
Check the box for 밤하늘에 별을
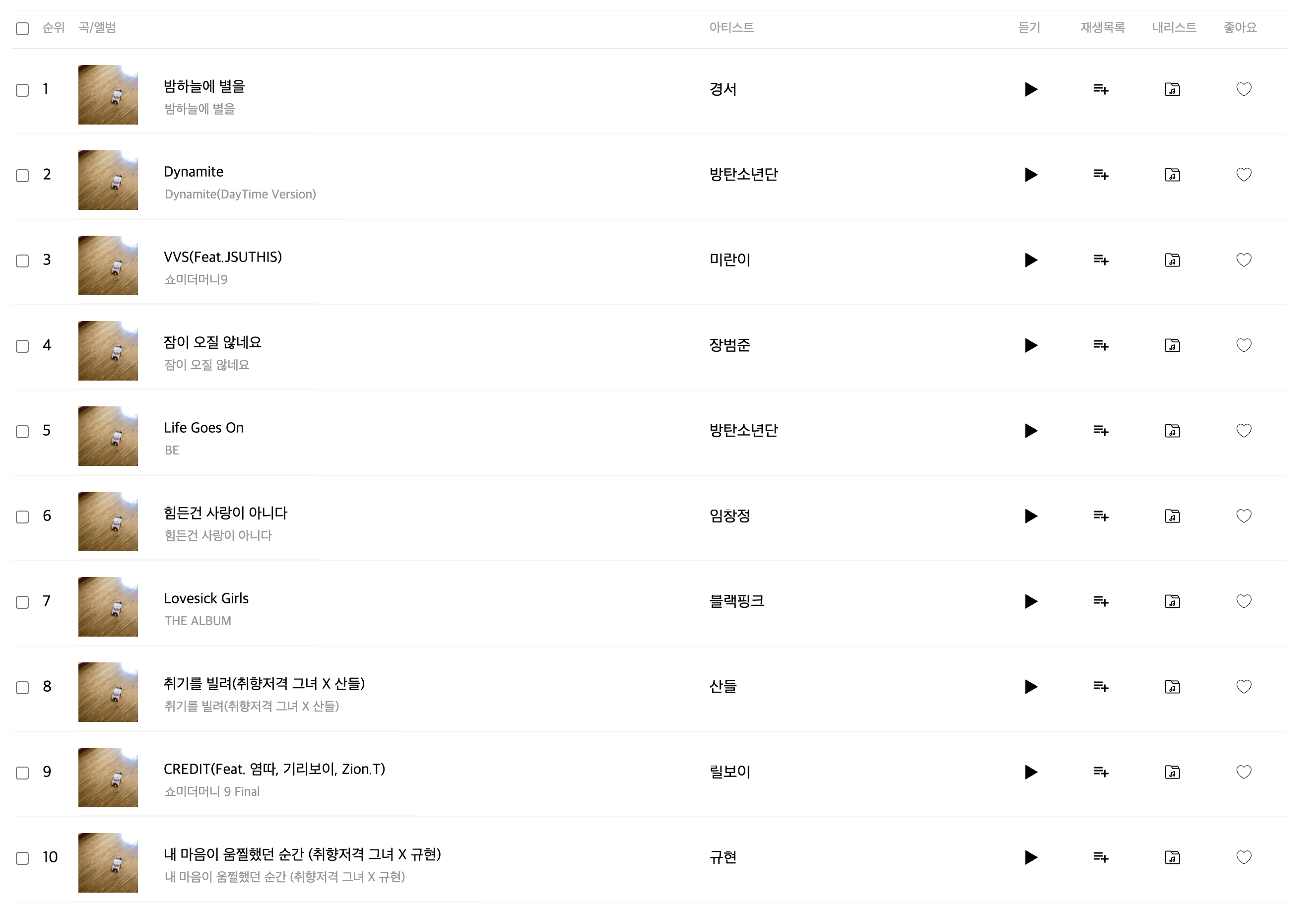(22, 90)
